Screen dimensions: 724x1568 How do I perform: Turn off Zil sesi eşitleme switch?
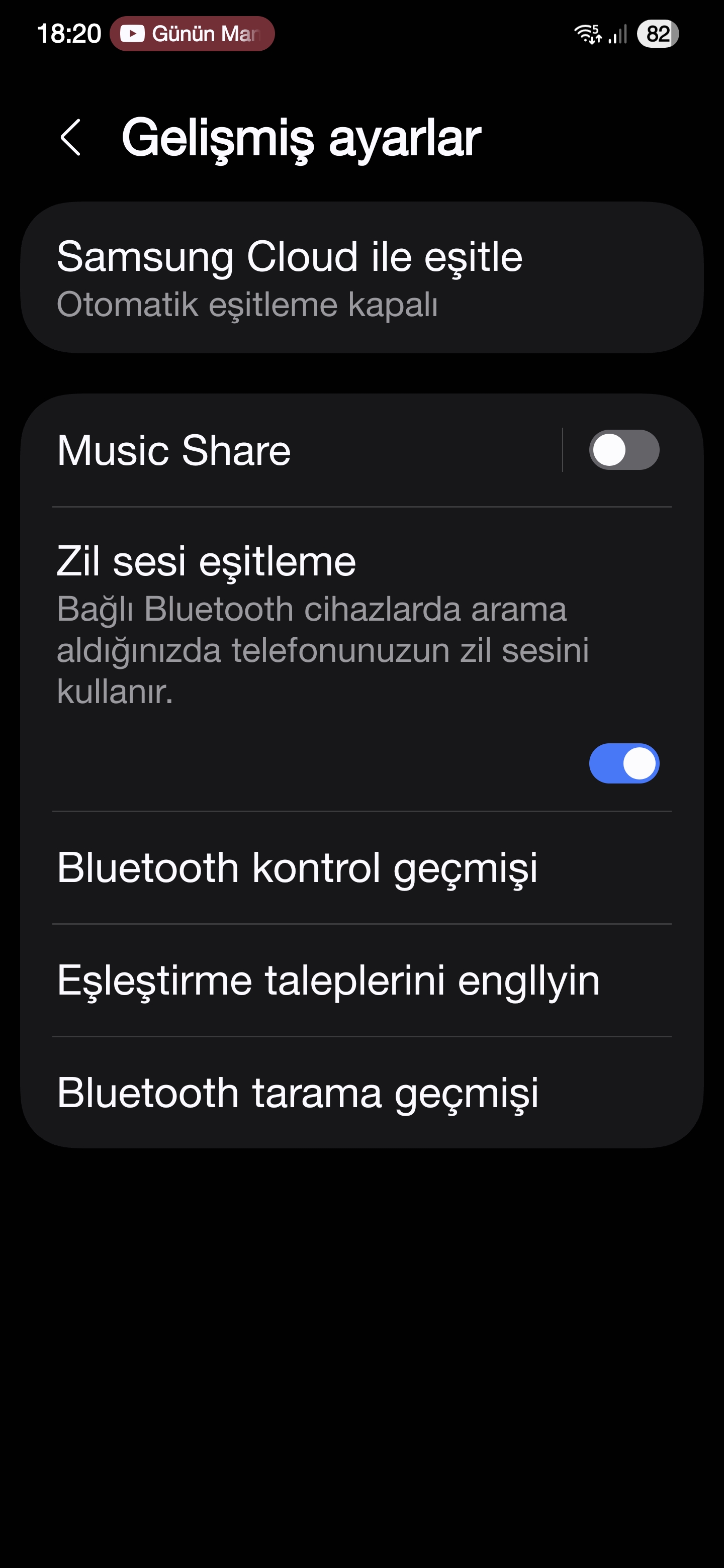[623, 763]
